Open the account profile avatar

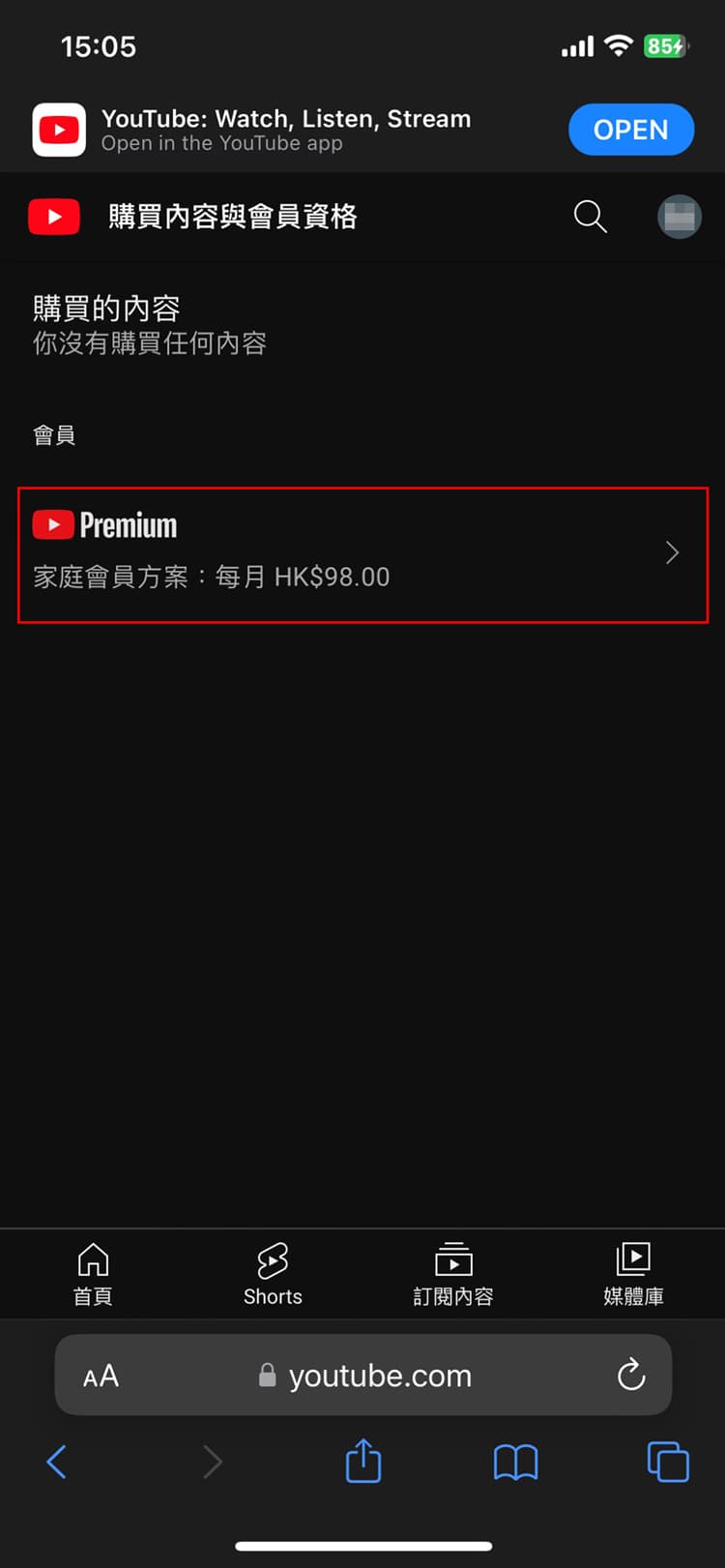tap(679, 217)
